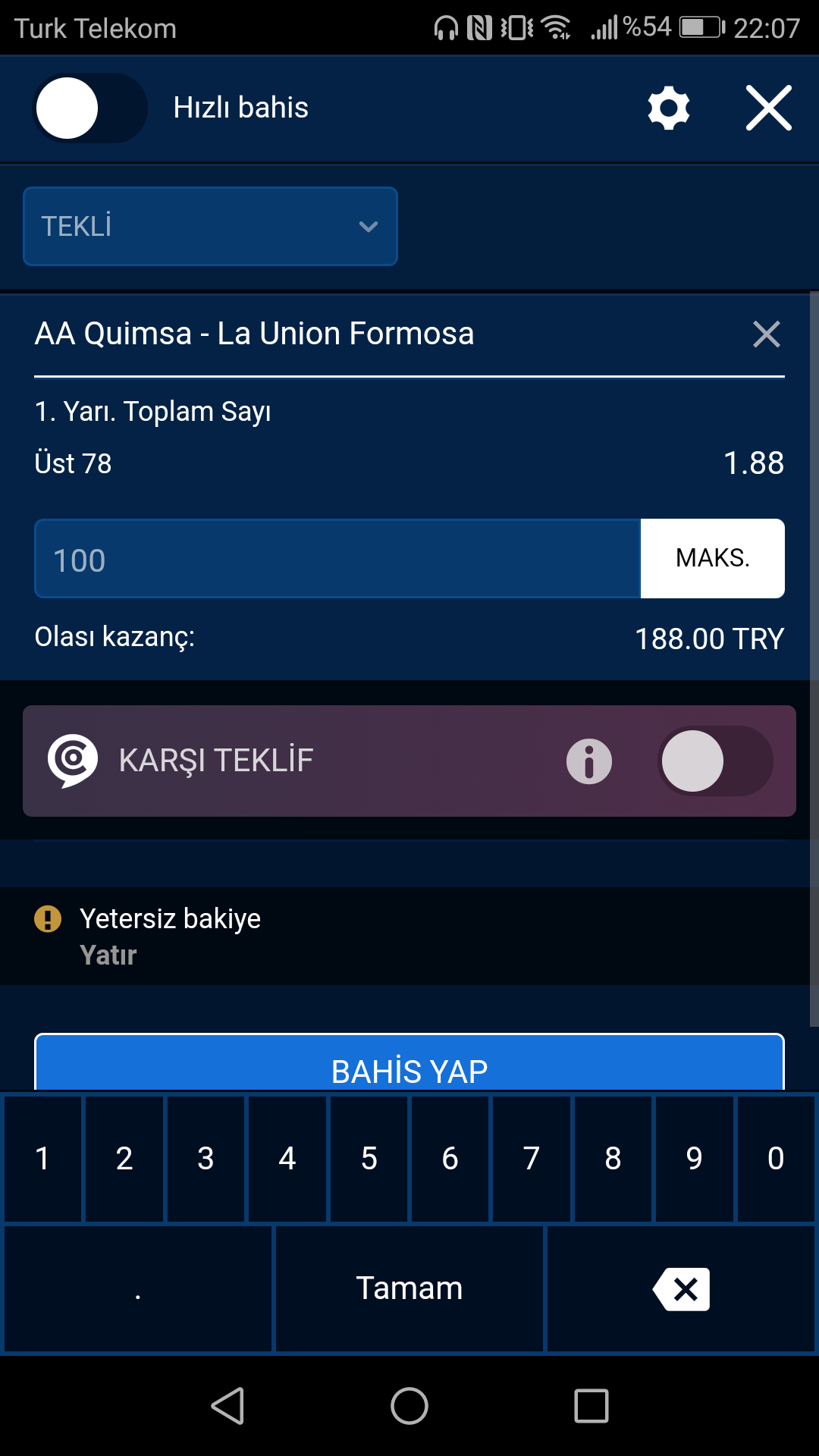Enable the KARŞI TEKLİF switch
Image resolution: width=819 pixels, height=1456 pixels.
pyautogui.click(x=715, y=761)
